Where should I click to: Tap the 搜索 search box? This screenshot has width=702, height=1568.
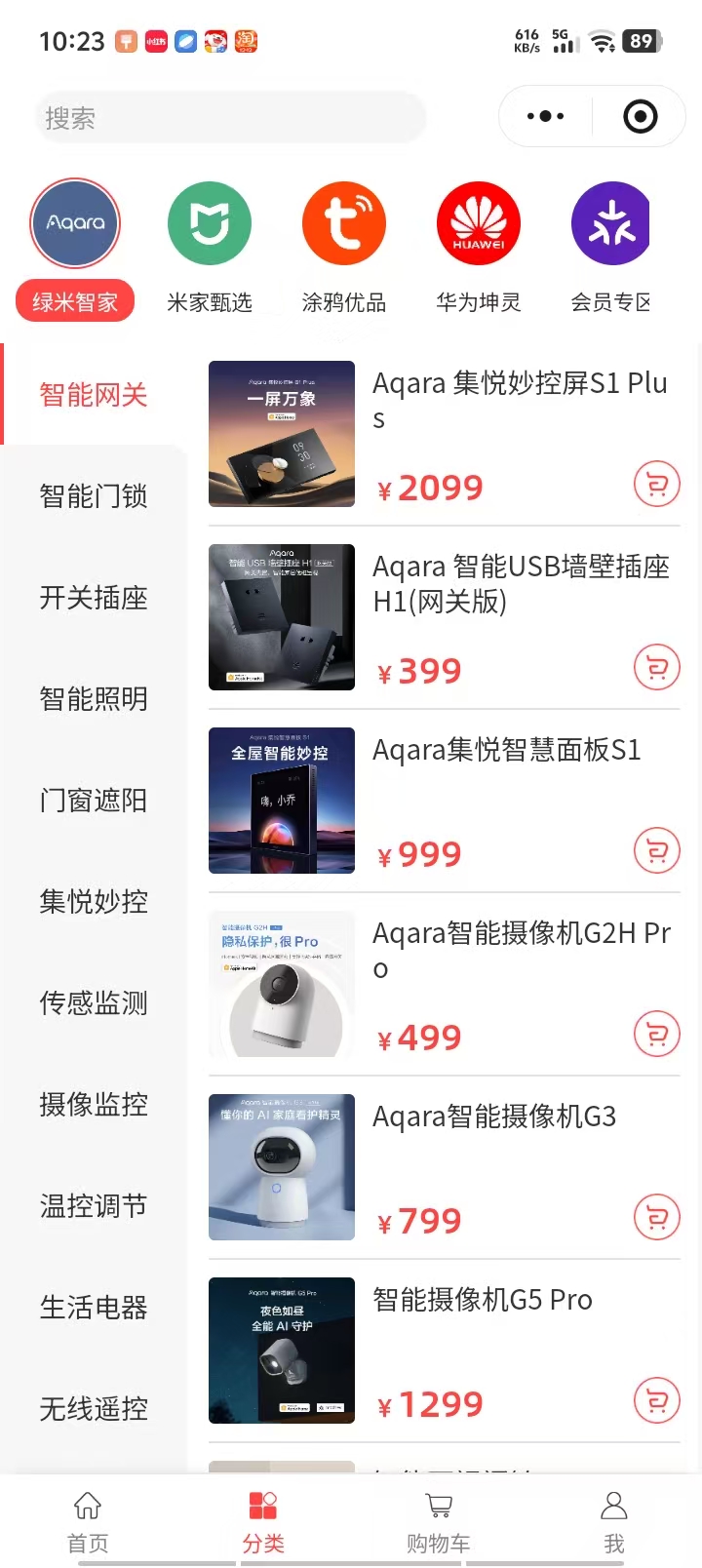(230, 118)
